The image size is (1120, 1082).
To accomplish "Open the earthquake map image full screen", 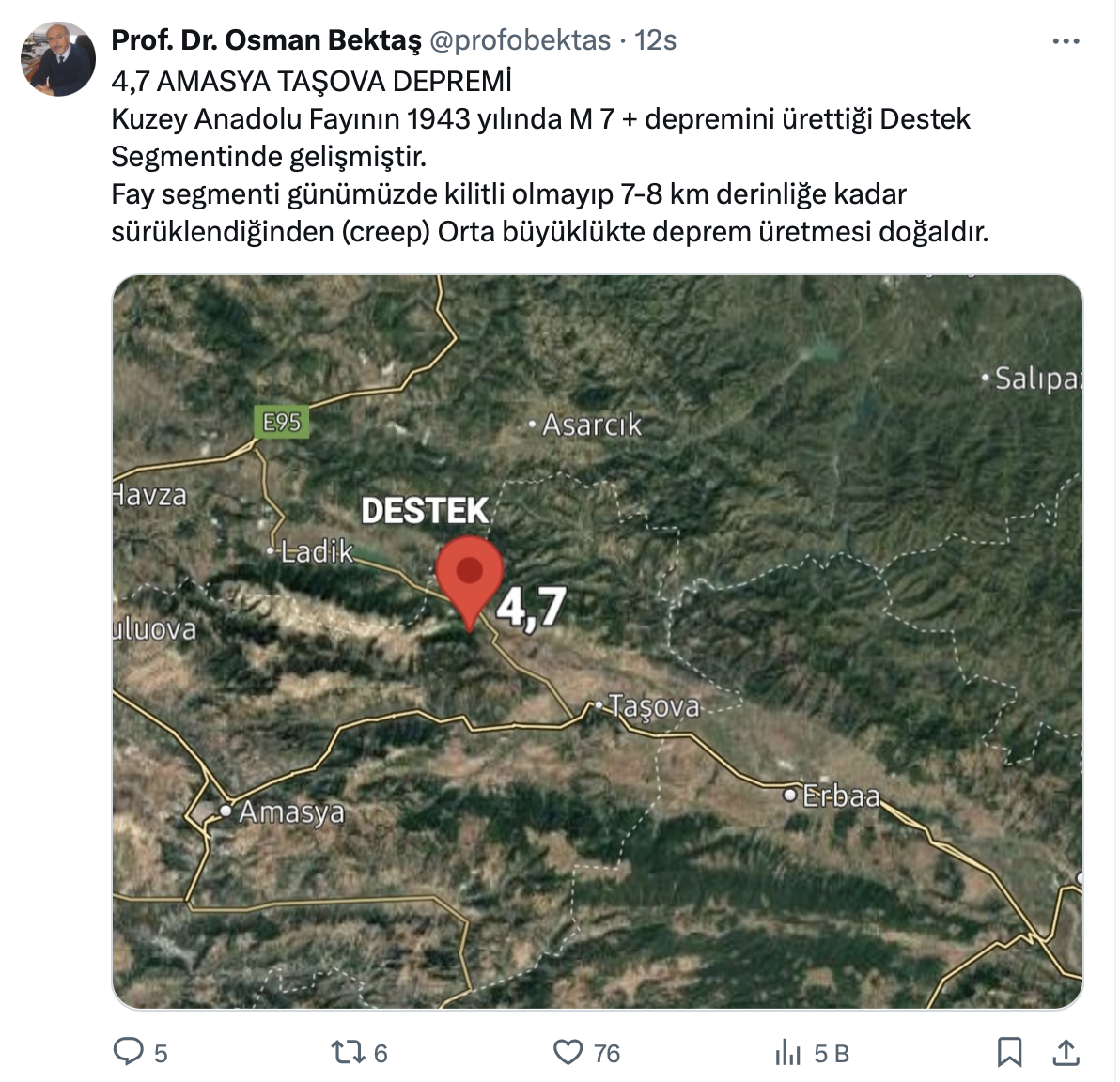I will point(598,641).
